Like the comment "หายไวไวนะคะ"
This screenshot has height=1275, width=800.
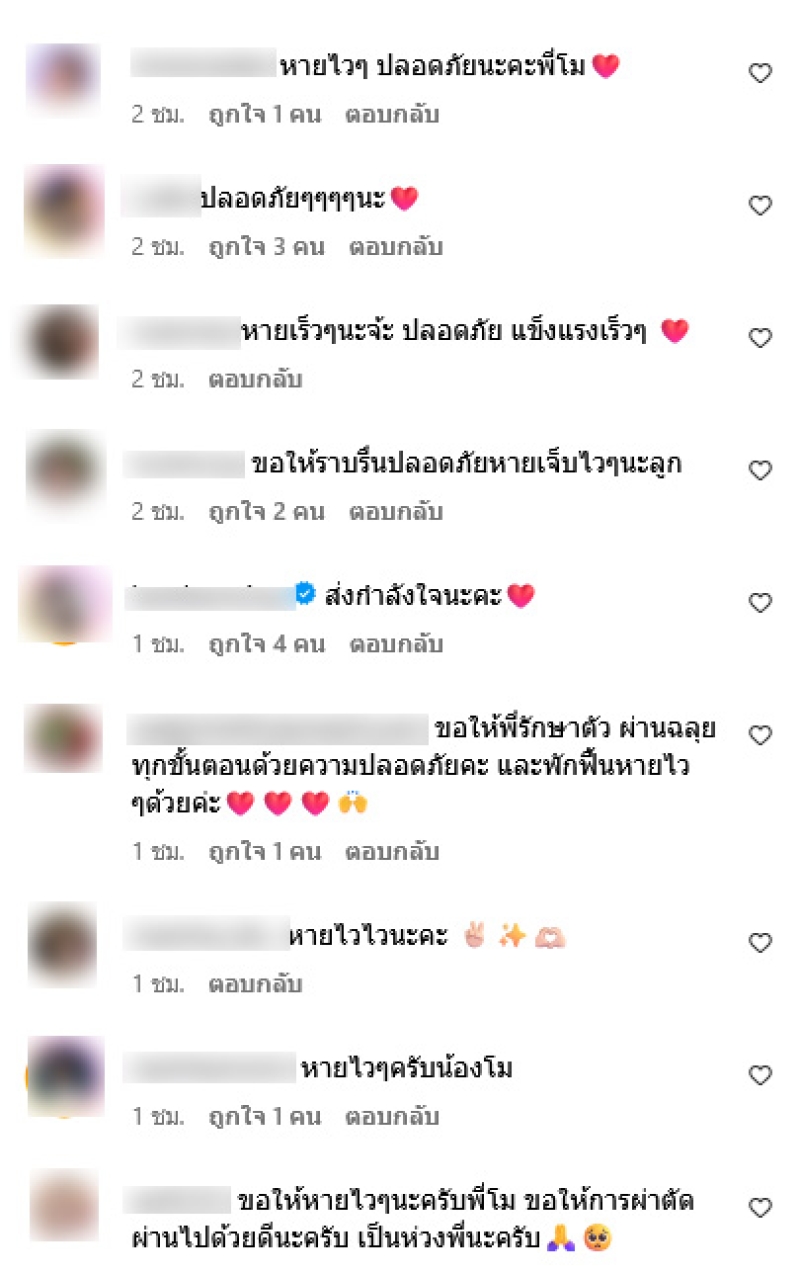coord(761,943)
